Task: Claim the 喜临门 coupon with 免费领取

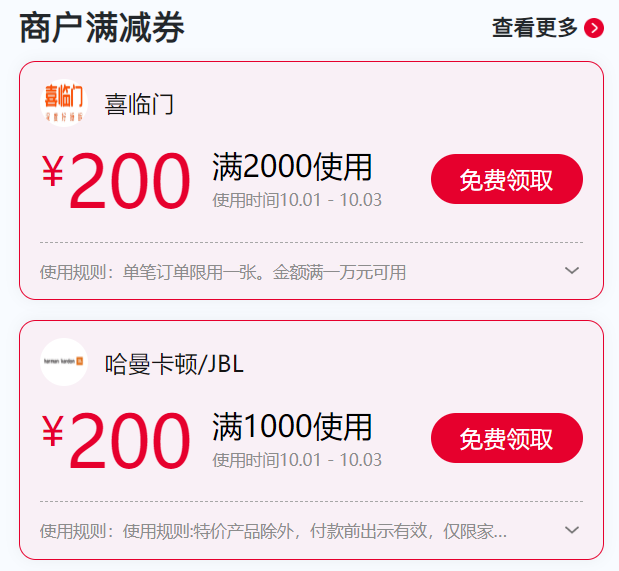Action: tap(506, 180)
